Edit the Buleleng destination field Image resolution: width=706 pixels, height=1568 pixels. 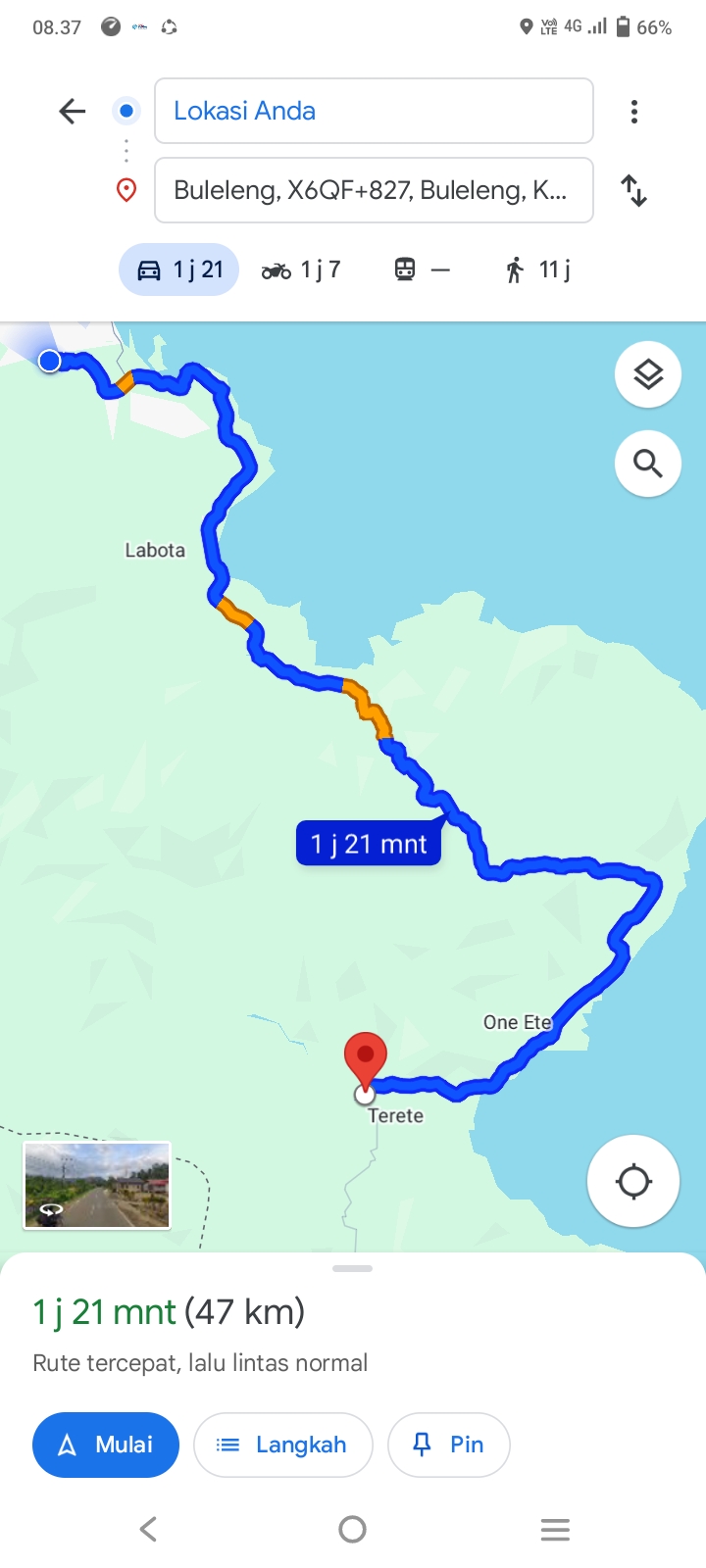coord(374,190)
